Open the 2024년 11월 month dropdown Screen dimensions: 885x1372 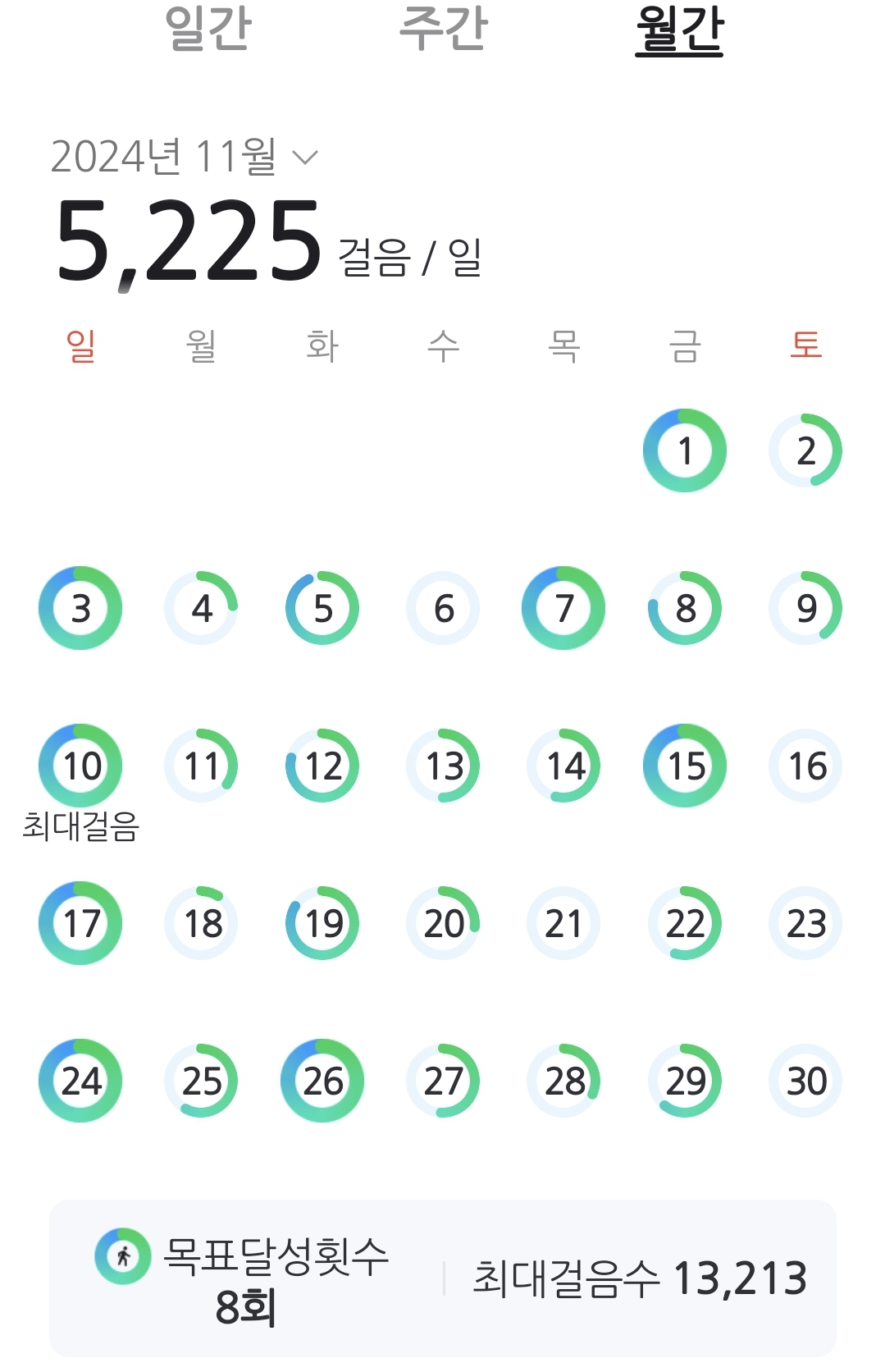tap(184, 156)
